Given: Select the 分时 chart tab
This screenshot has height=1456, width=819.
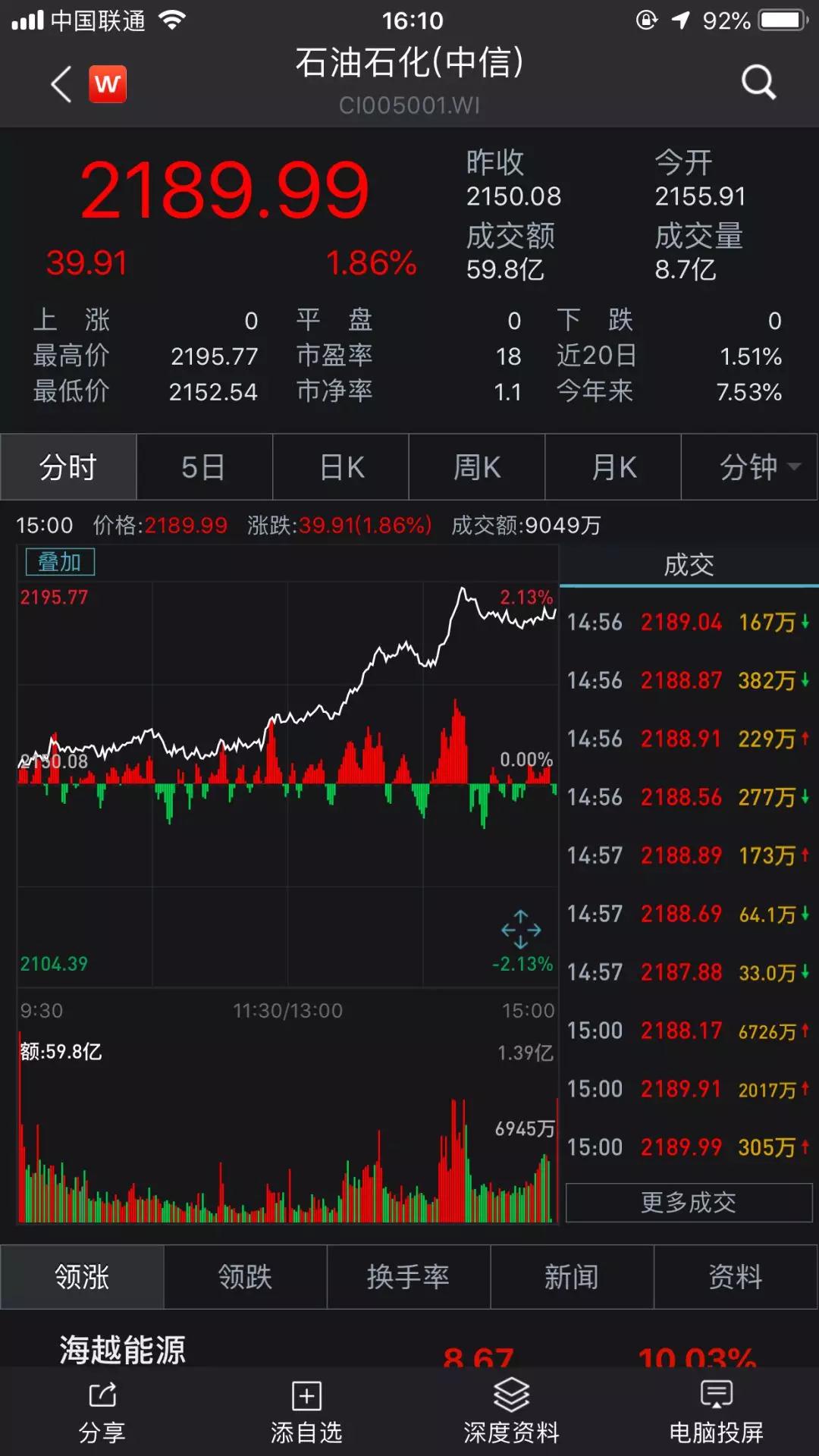Looking at the screenshot, I should click(x=68, y=467).
